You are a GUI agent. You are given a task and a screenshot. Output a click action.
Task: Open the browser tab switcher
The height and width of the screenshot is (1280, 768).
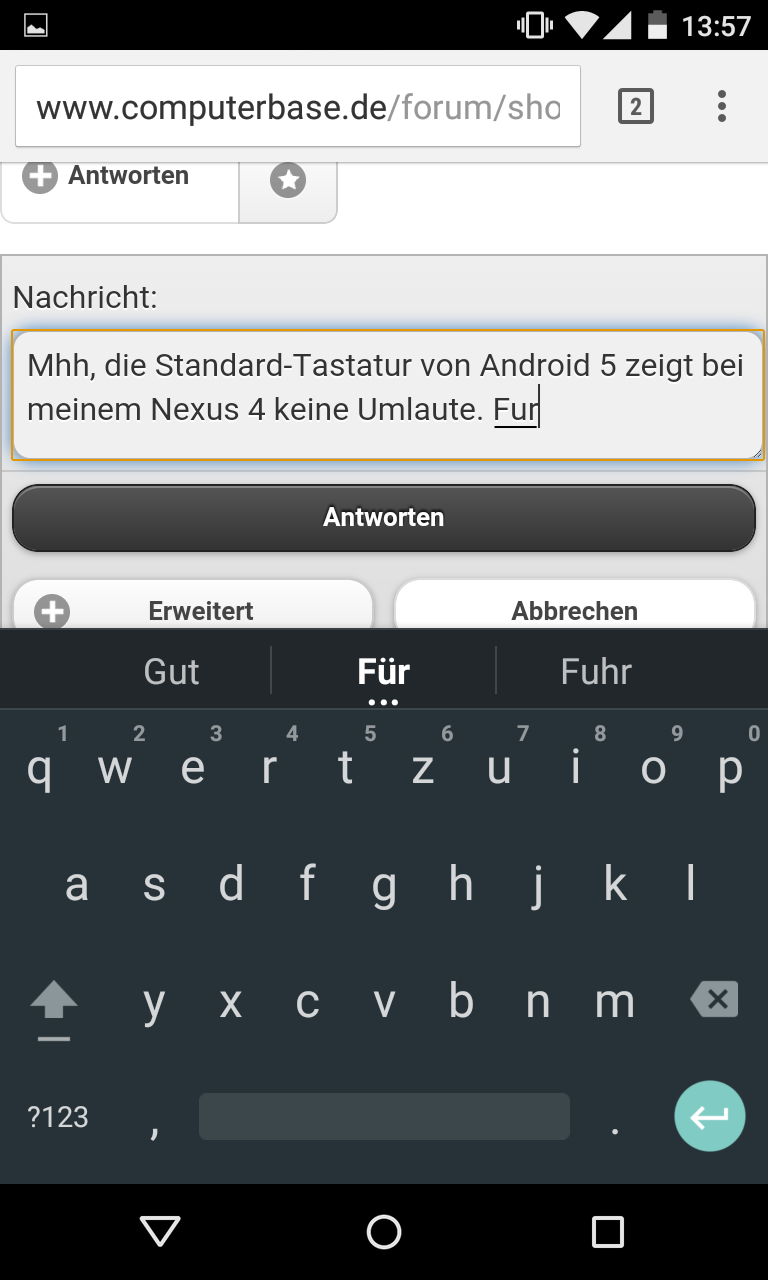tap(636, 106)
